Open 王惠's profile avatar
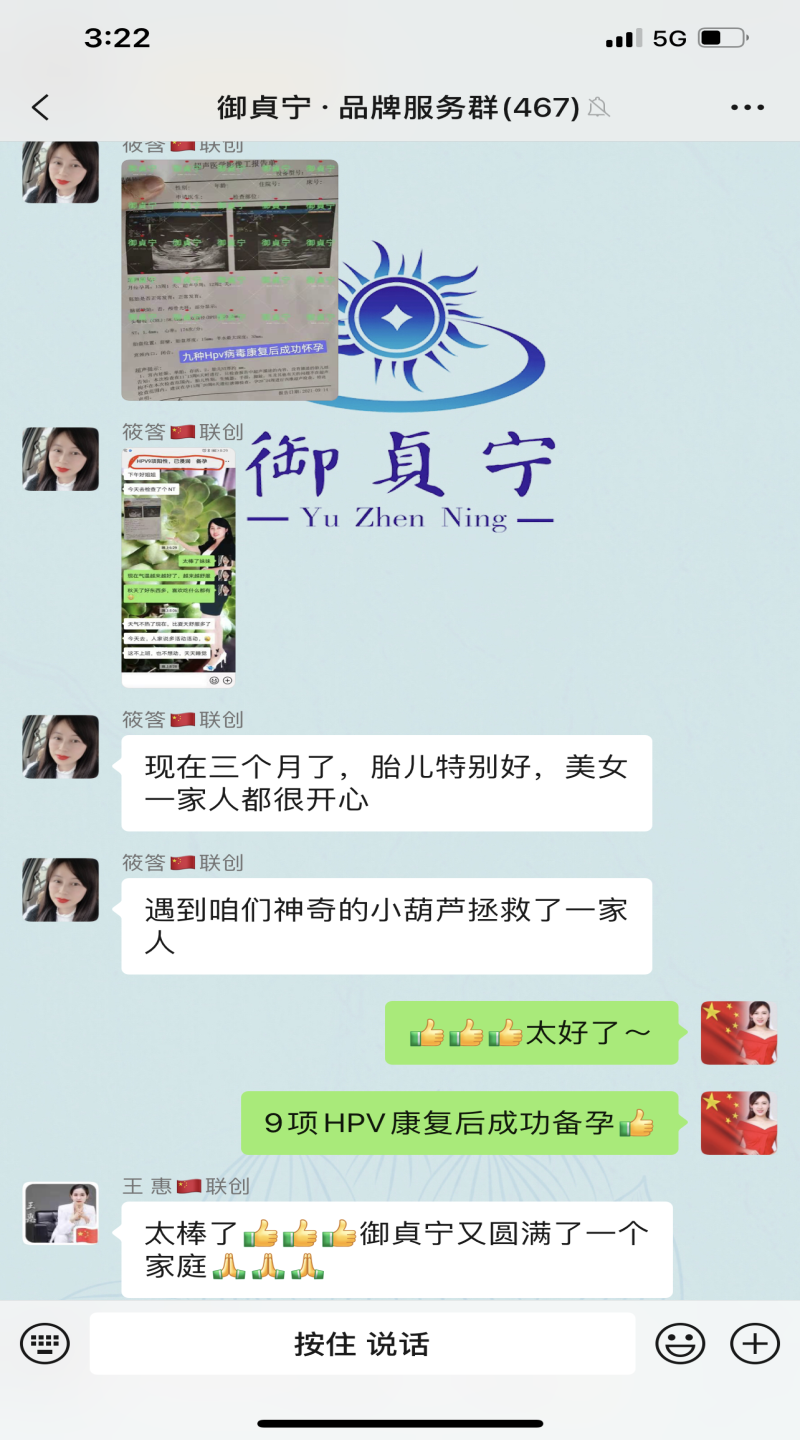Viewport: 800px width, 1440px height. coord(61,1214)
